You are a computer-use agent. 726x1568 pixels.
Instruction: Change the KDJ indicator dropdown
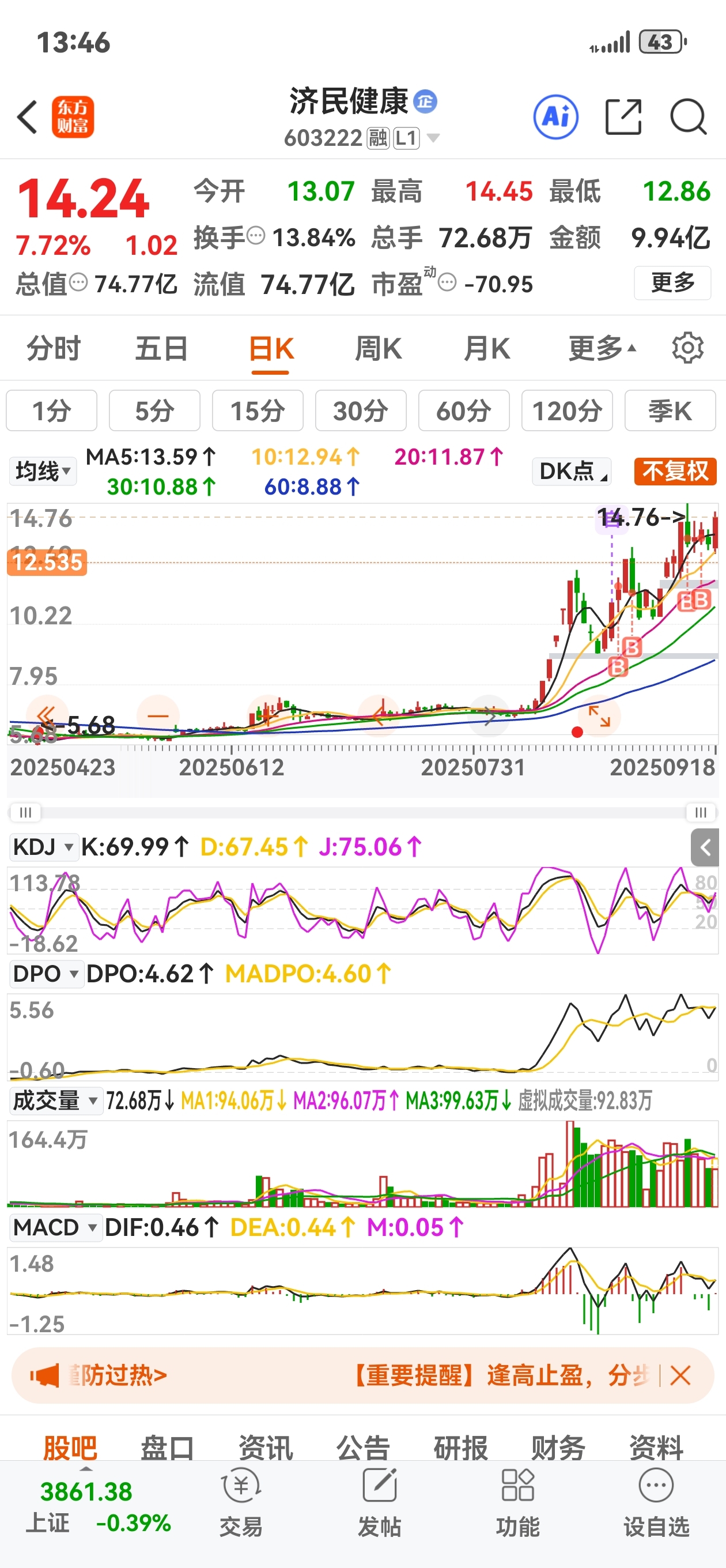click(x=43, y=847)
